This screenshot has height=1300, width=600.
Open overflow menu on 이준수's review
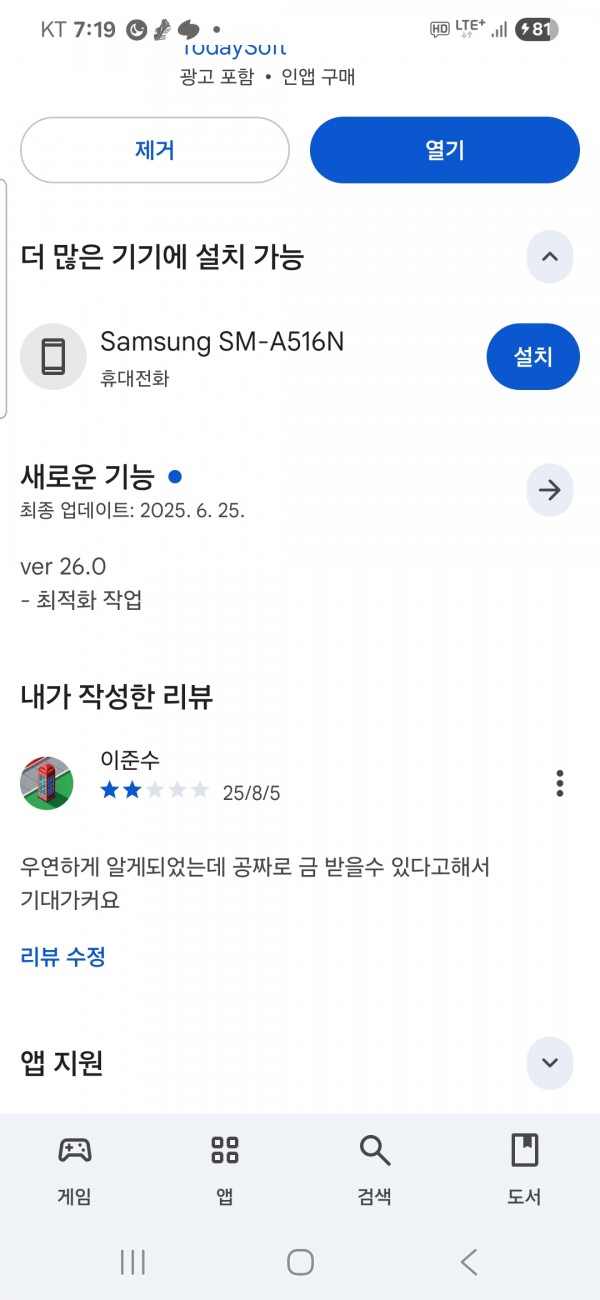point(560,783)
